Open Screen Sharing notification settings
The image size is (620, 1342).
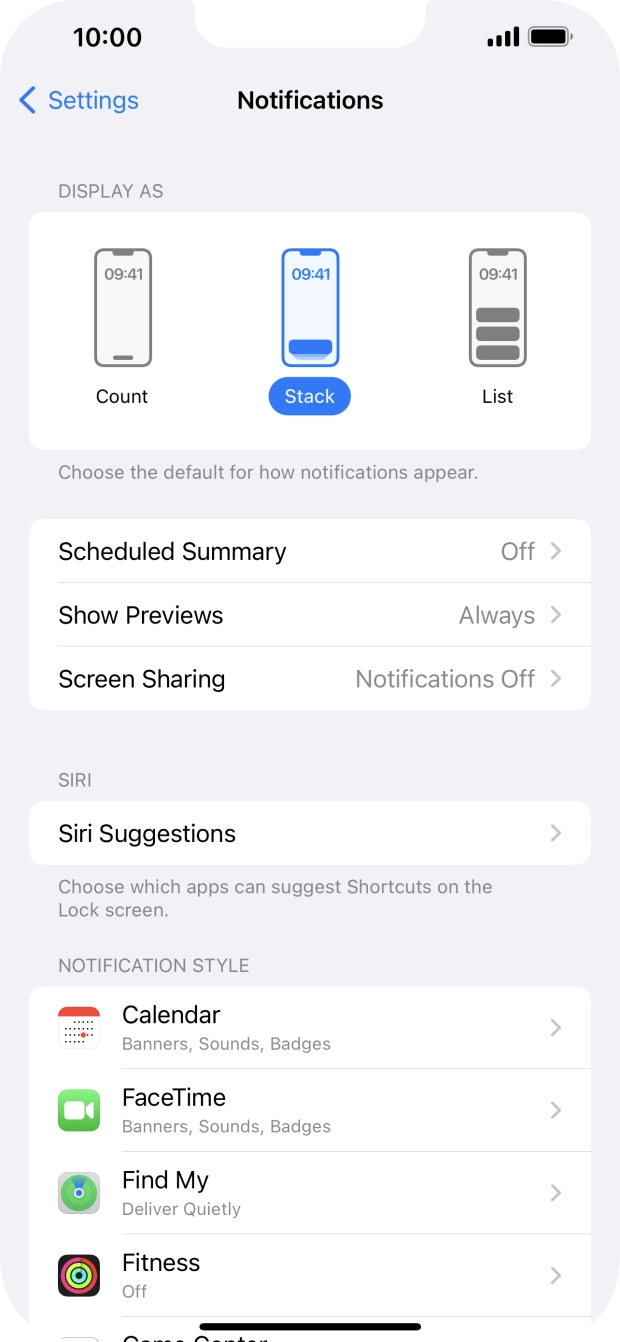coord(309,680)
